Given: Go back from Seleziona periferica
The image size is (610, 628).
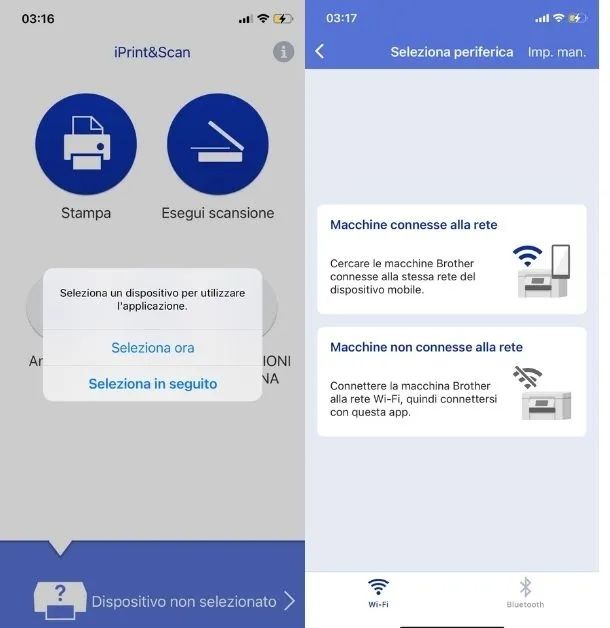Looking at the screenshot, I should 320,51.
